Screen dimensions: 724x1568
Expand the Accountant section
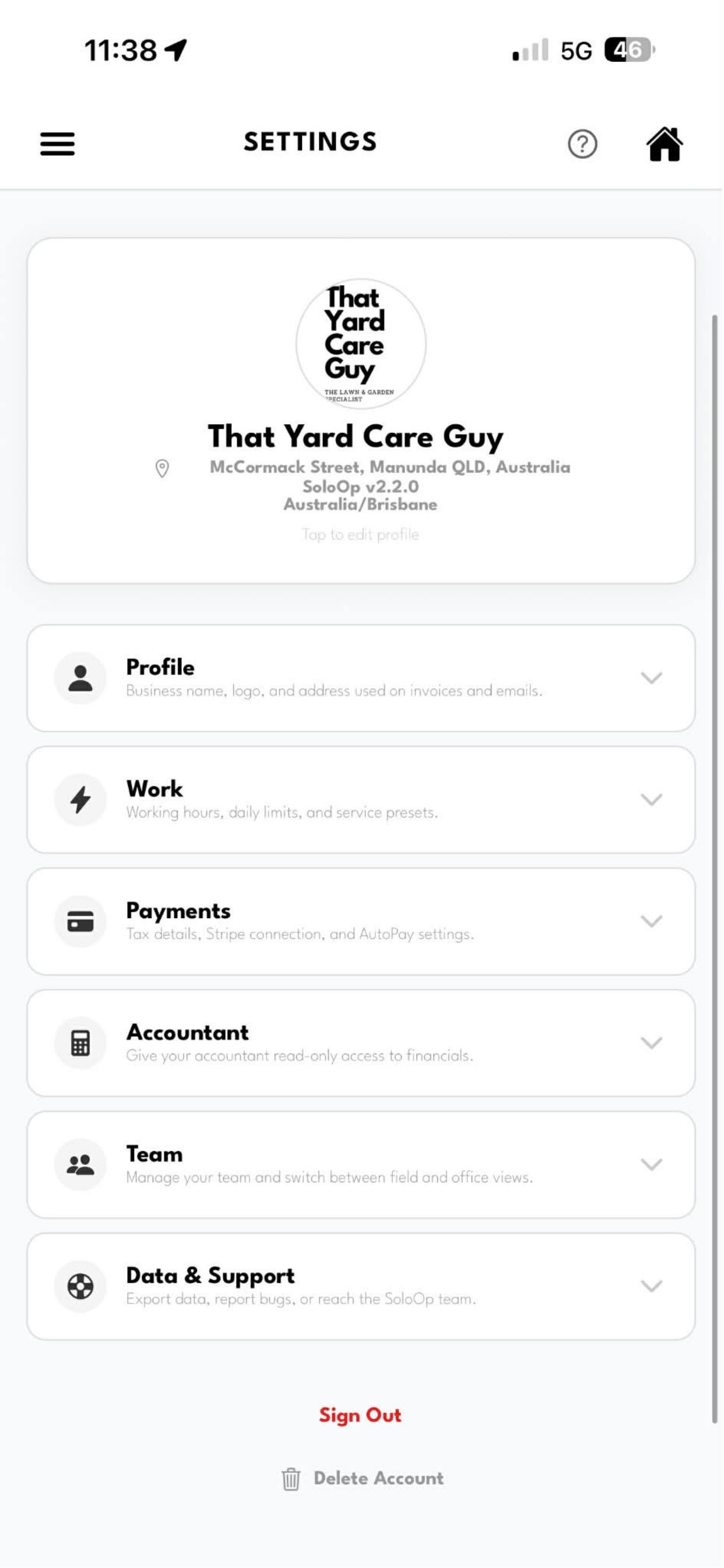click(361, 1044)
